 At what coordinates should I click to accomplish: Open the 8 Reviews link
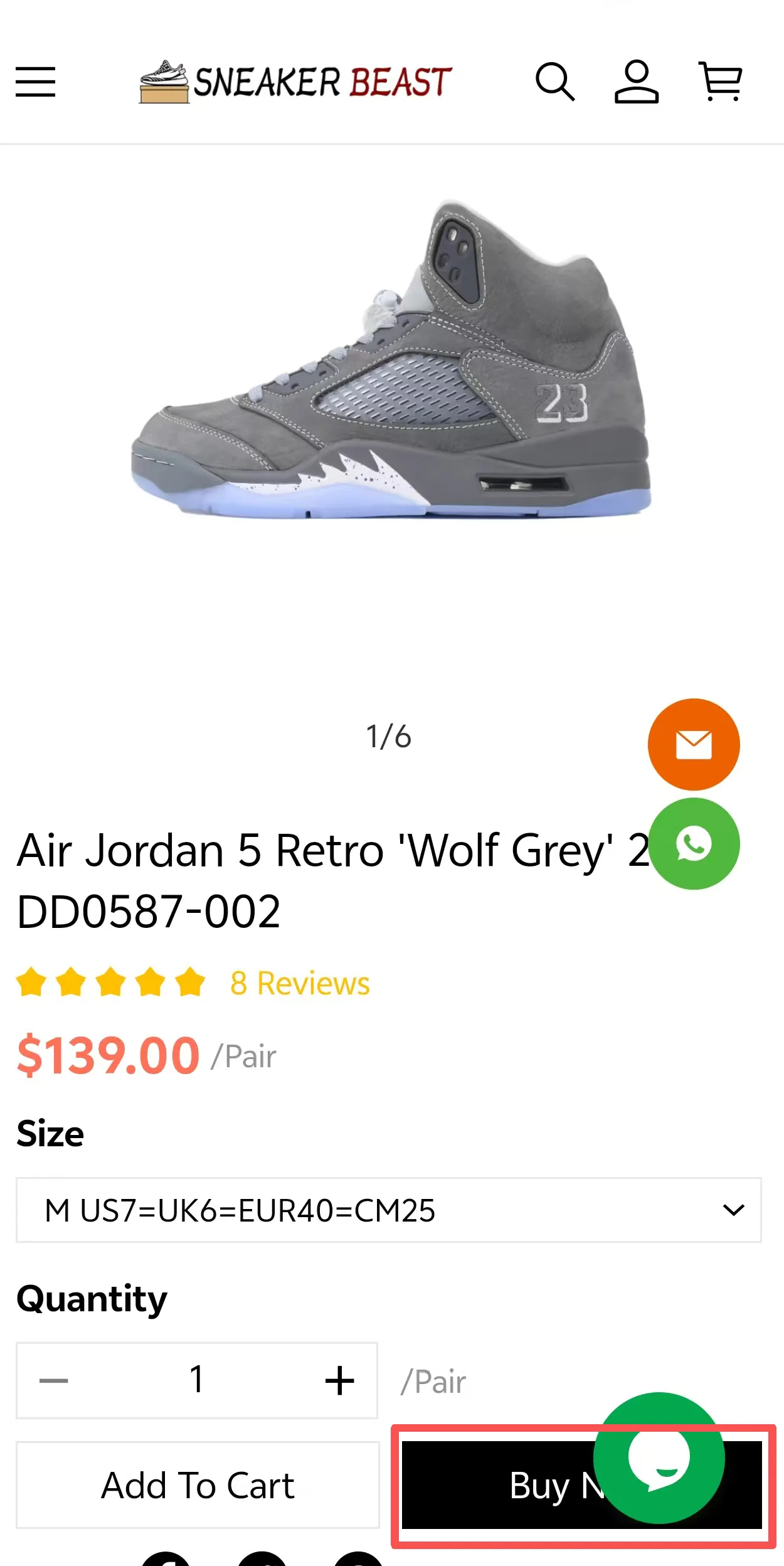tap(300, 984)
